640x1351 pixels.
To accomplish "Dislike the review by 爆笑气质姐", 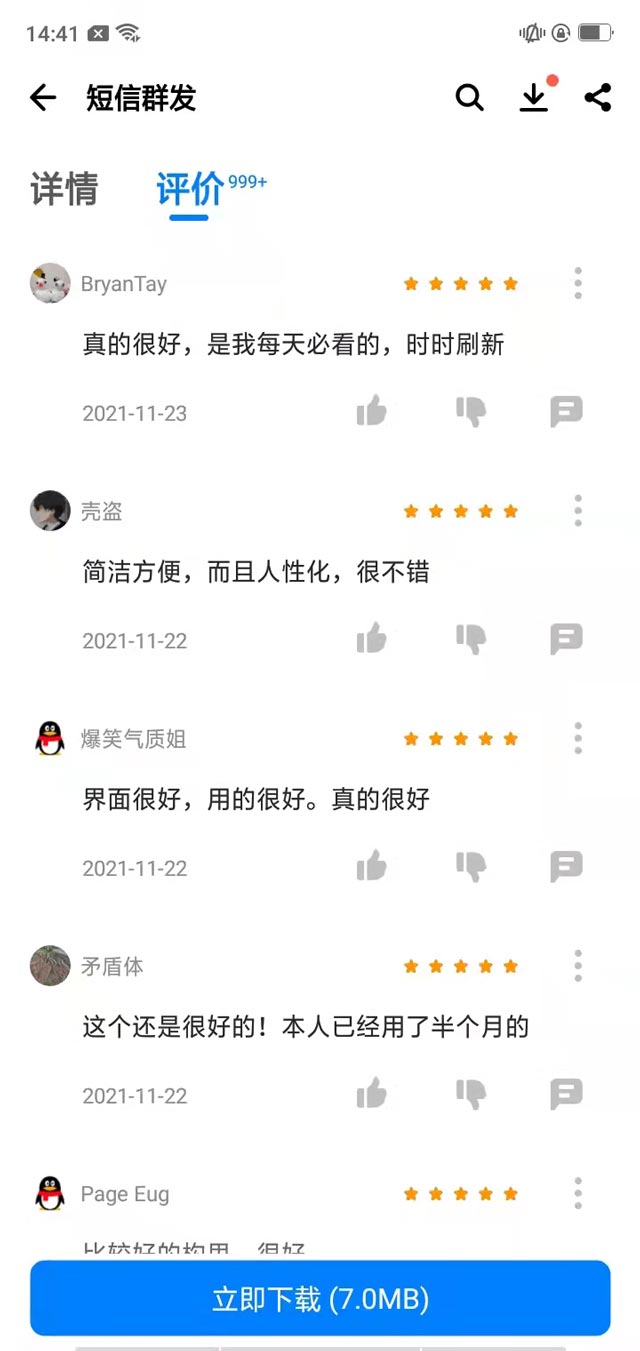I will 470,866.
